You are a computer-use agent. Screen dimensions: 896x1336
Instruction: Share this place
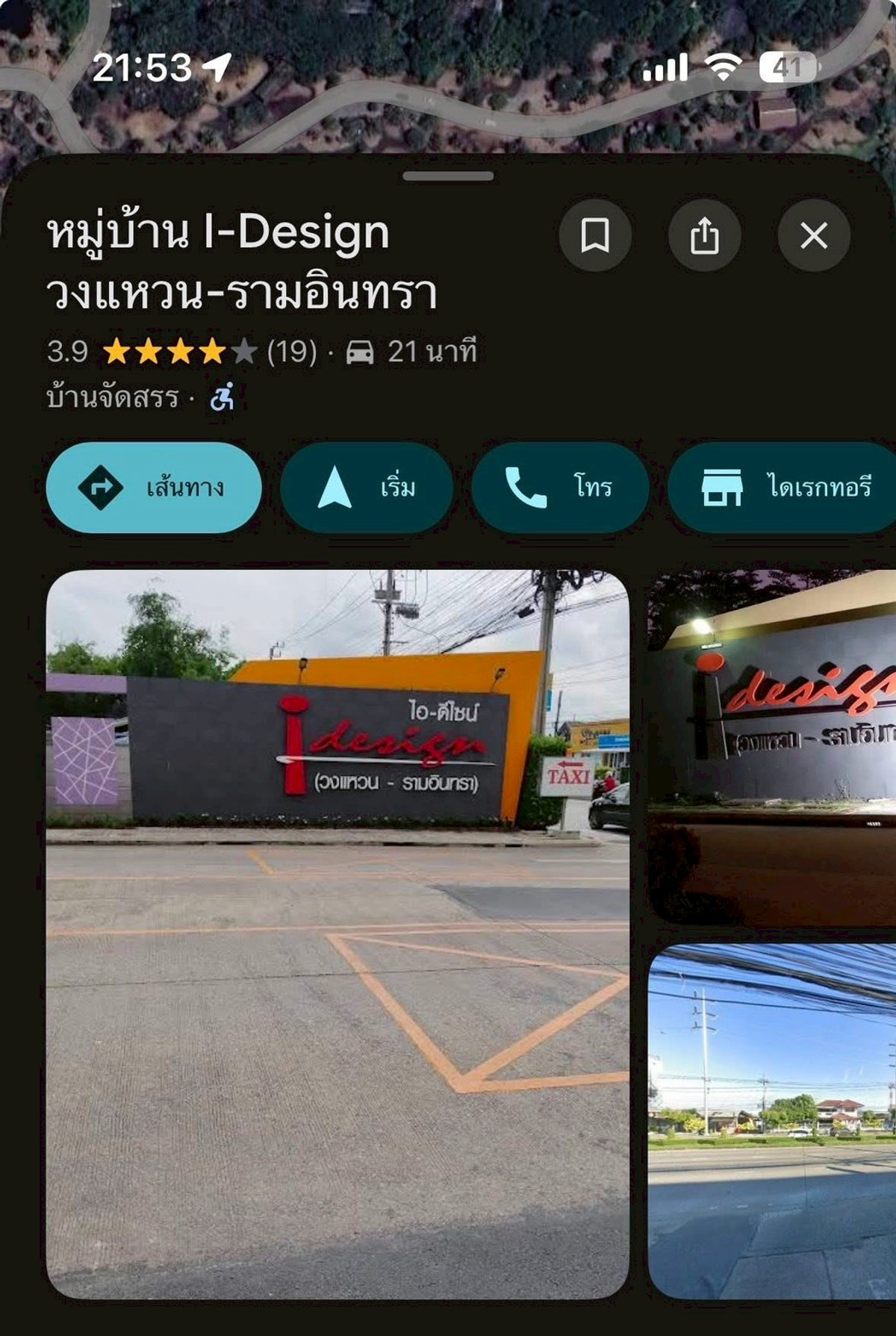tap(704, 235)
